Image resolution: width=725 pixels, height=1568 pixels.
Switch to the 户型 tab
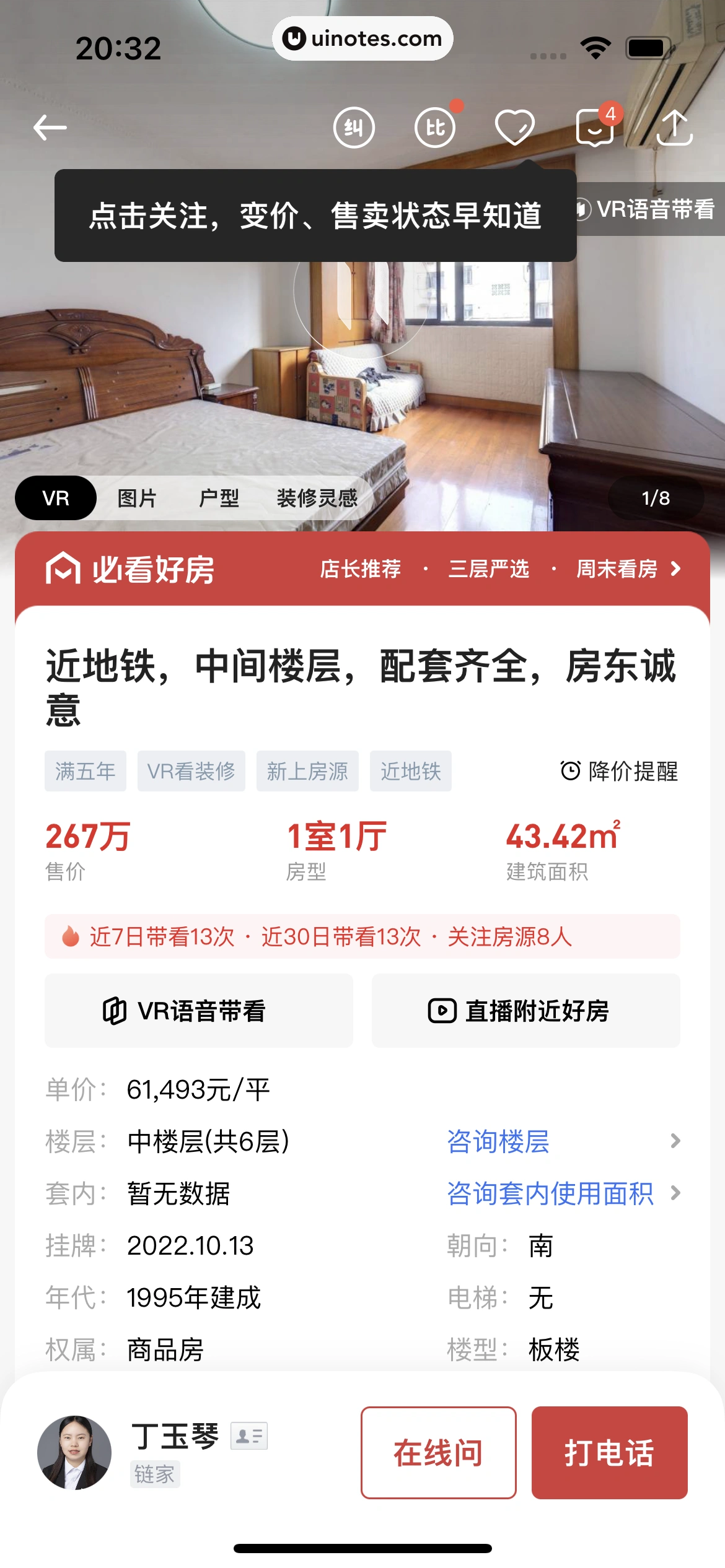[219, 498]
